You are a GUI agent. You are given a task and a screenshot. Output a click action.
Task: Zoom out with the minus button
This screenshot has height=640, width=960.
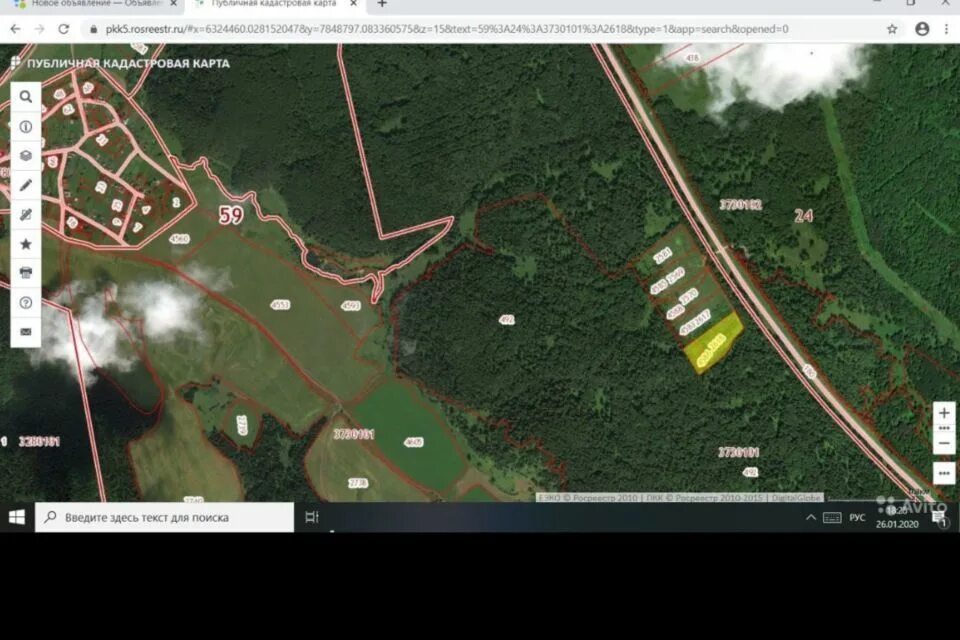[944, 442]
